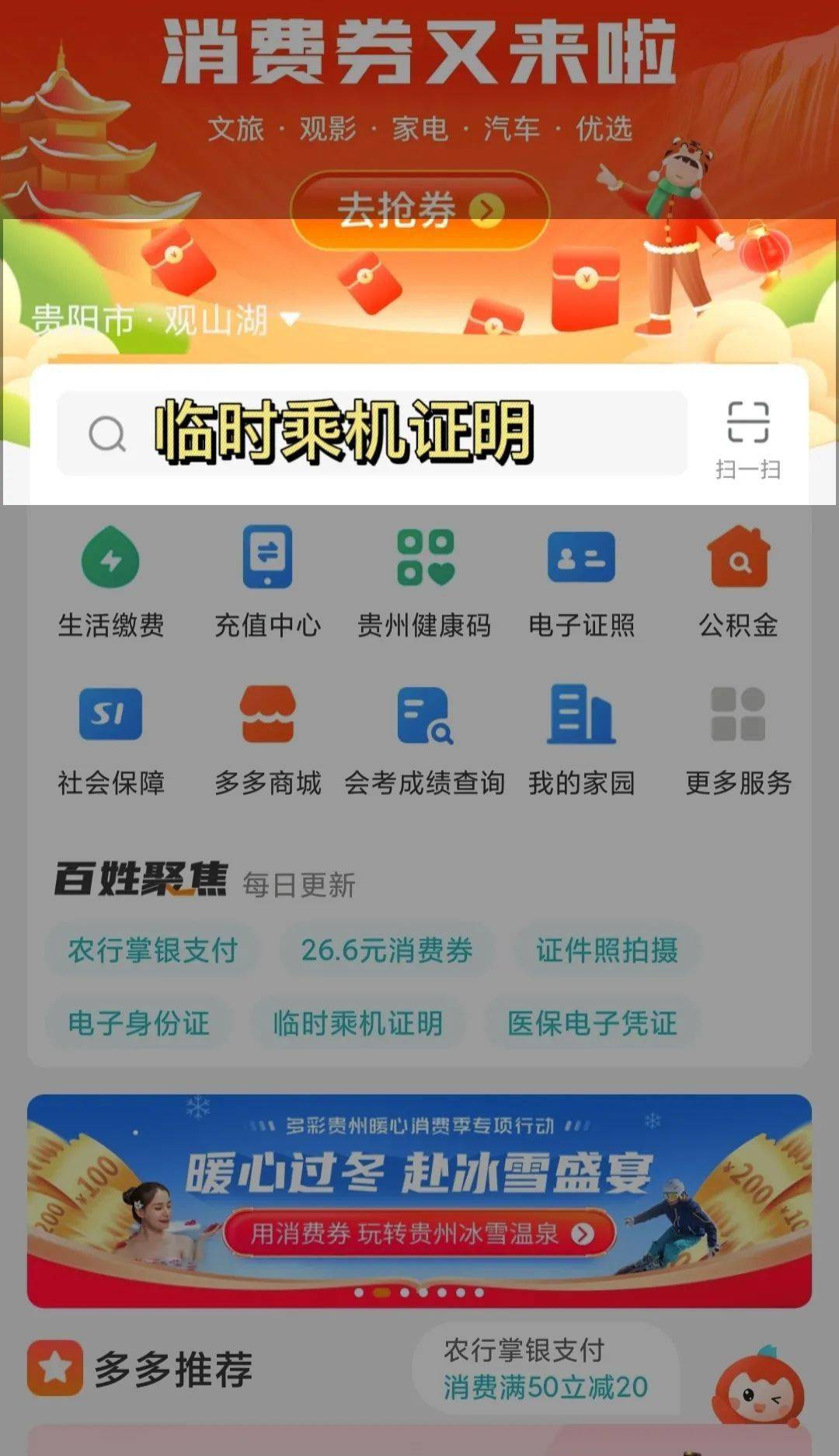This screenshot has width=839, height=1456.
Task: Select the 证件照拍摄 chip
Action: click(607, 949)
